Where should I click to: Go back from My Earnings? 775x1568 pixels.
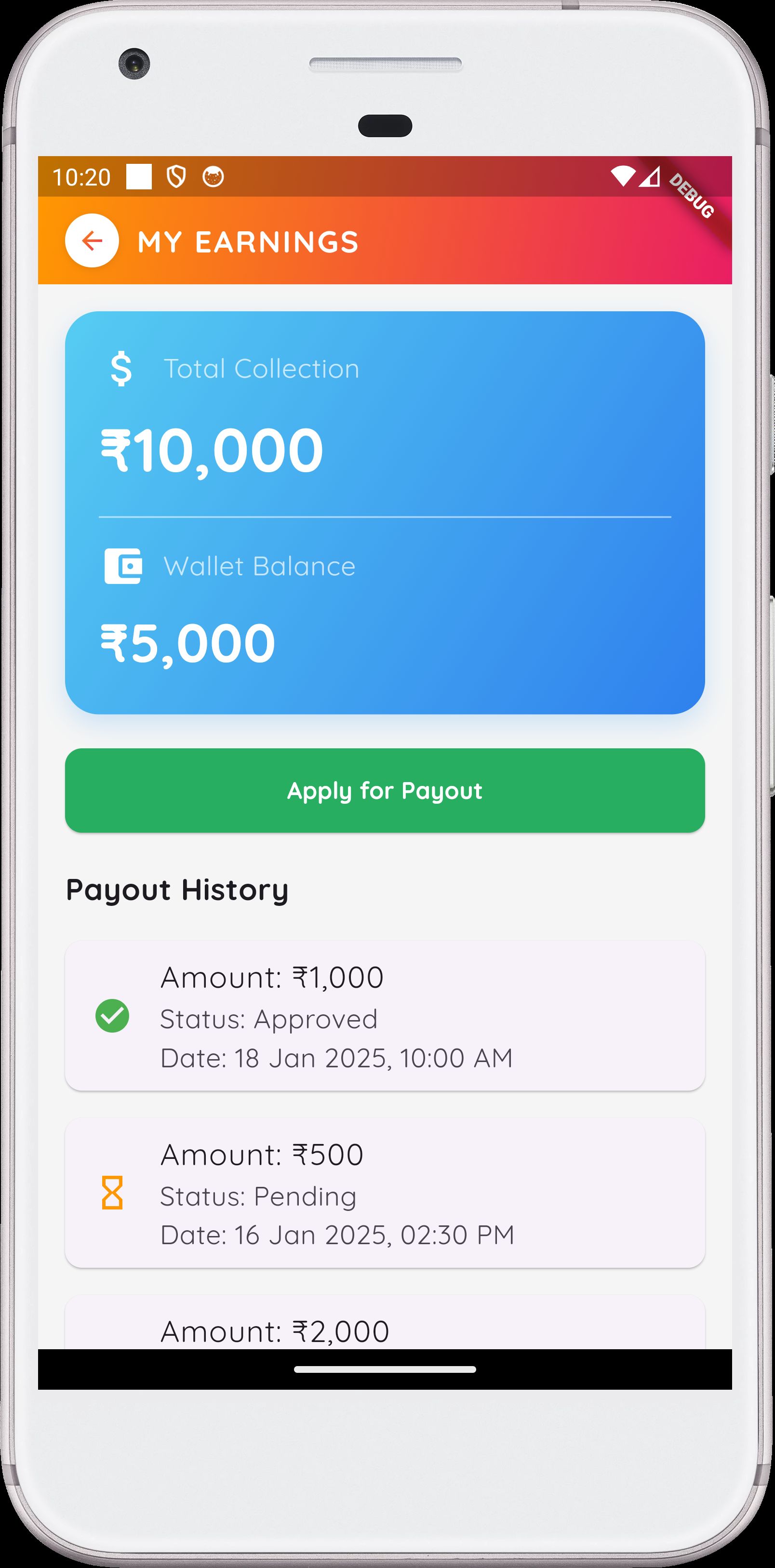(x=92, y=241)
